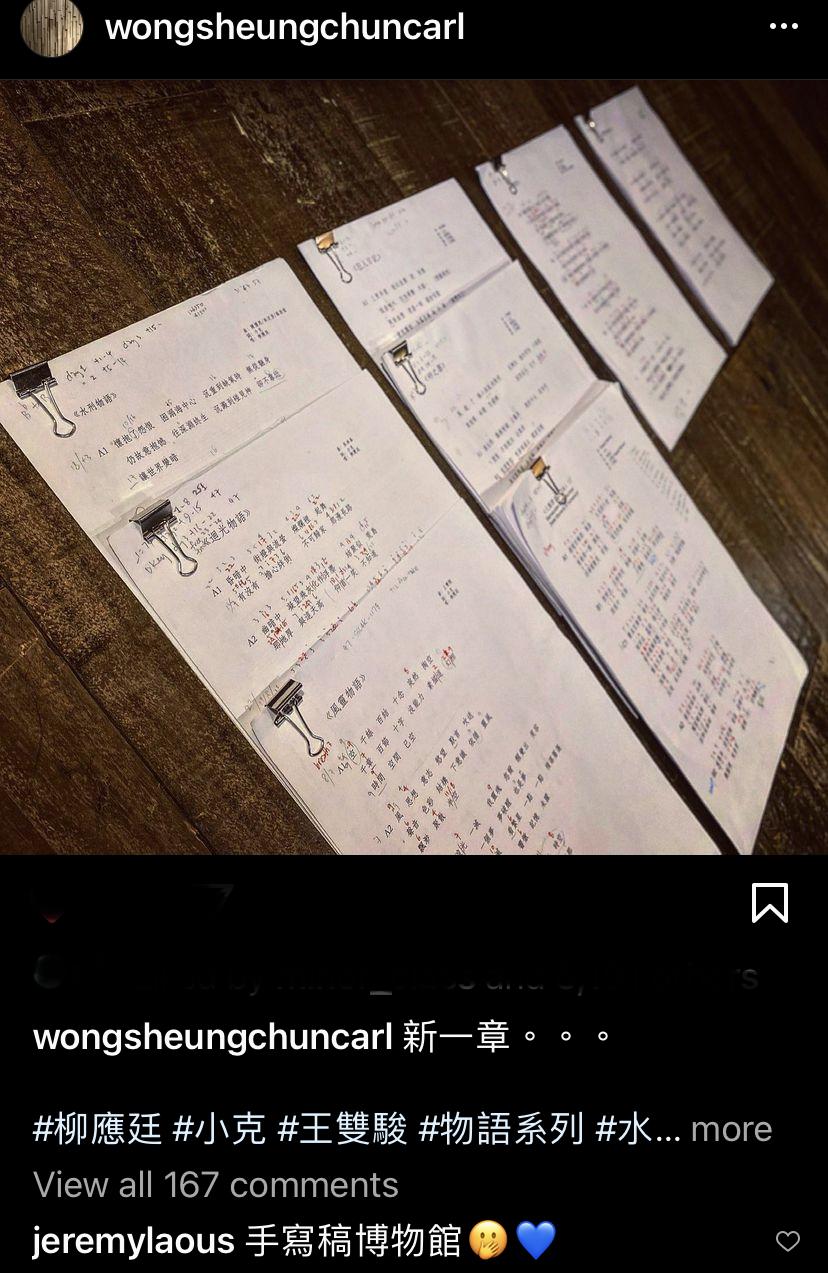
Task: Open wongsheungchuncarl's profile picture
Action: tap(52, 27)
